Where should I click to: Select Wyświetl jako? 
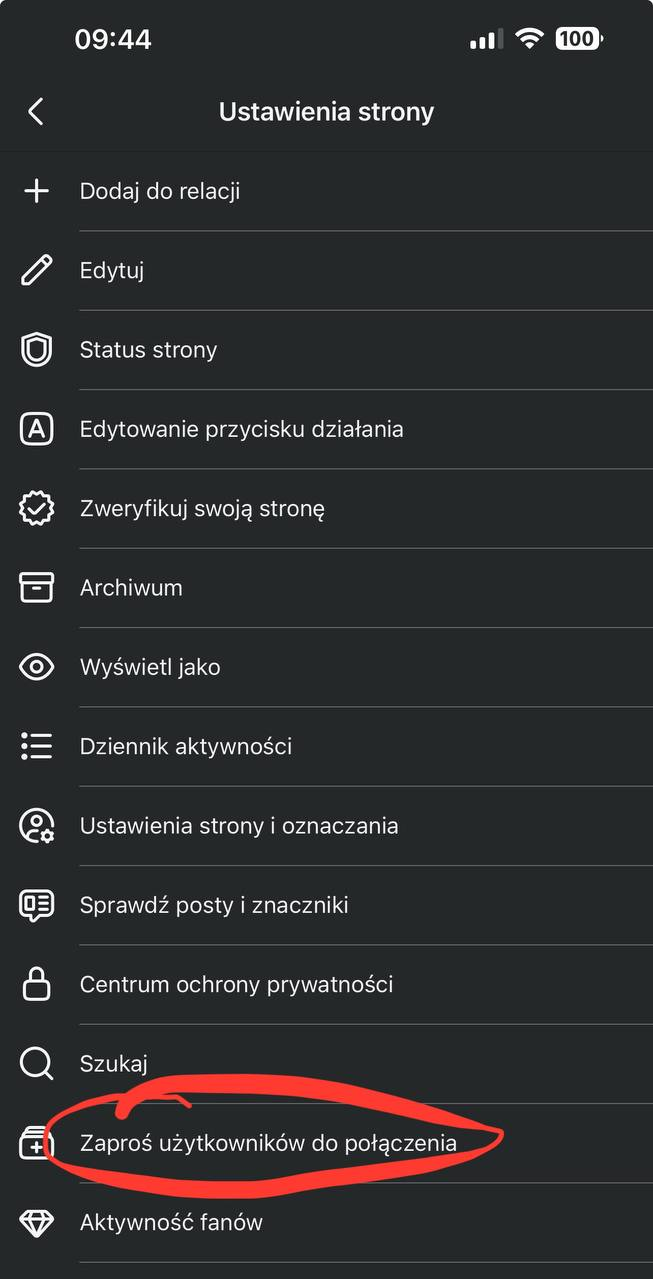pos(326,667)
